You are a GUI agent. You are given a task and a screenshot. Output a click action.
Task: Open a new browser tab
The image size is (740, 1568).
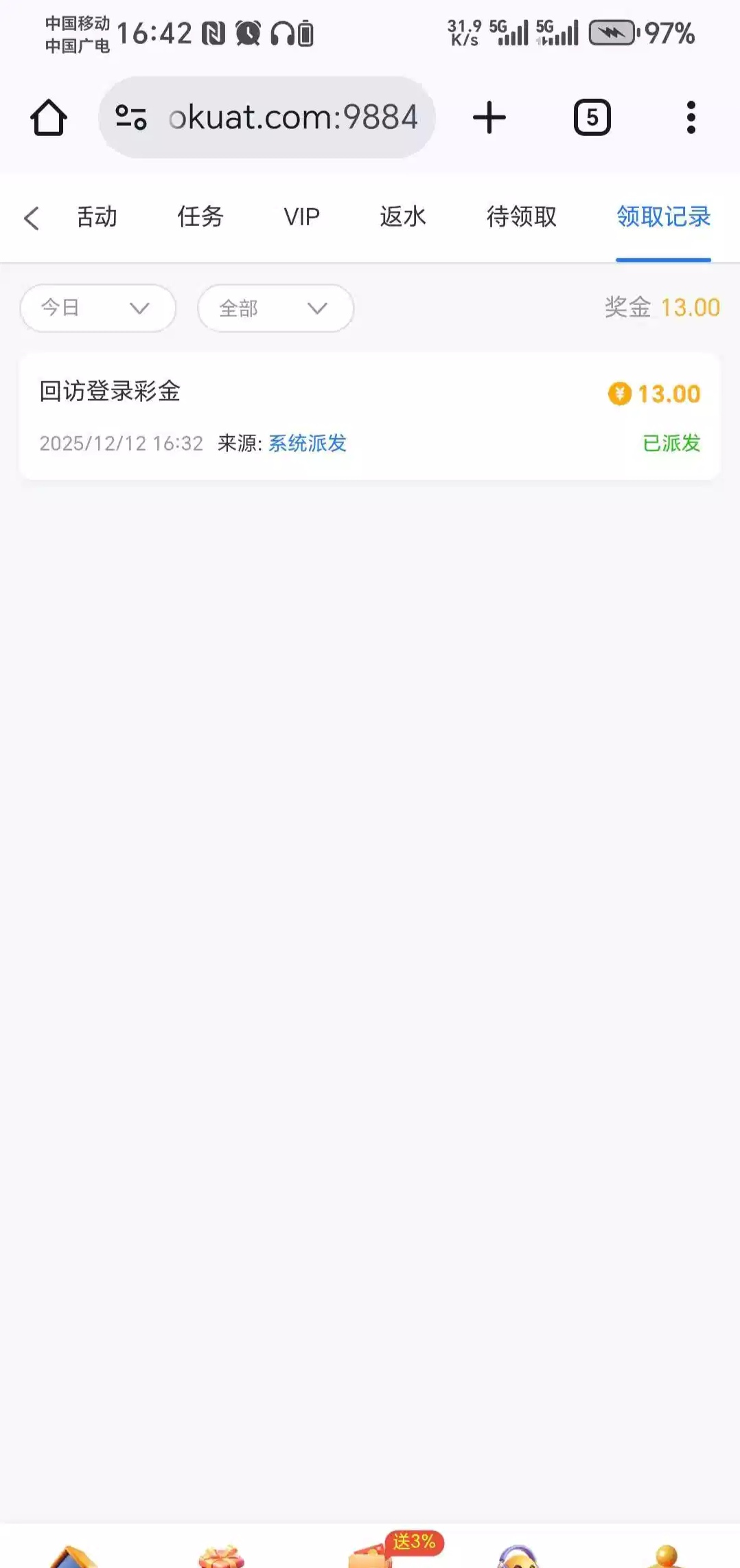pos(489,117)
